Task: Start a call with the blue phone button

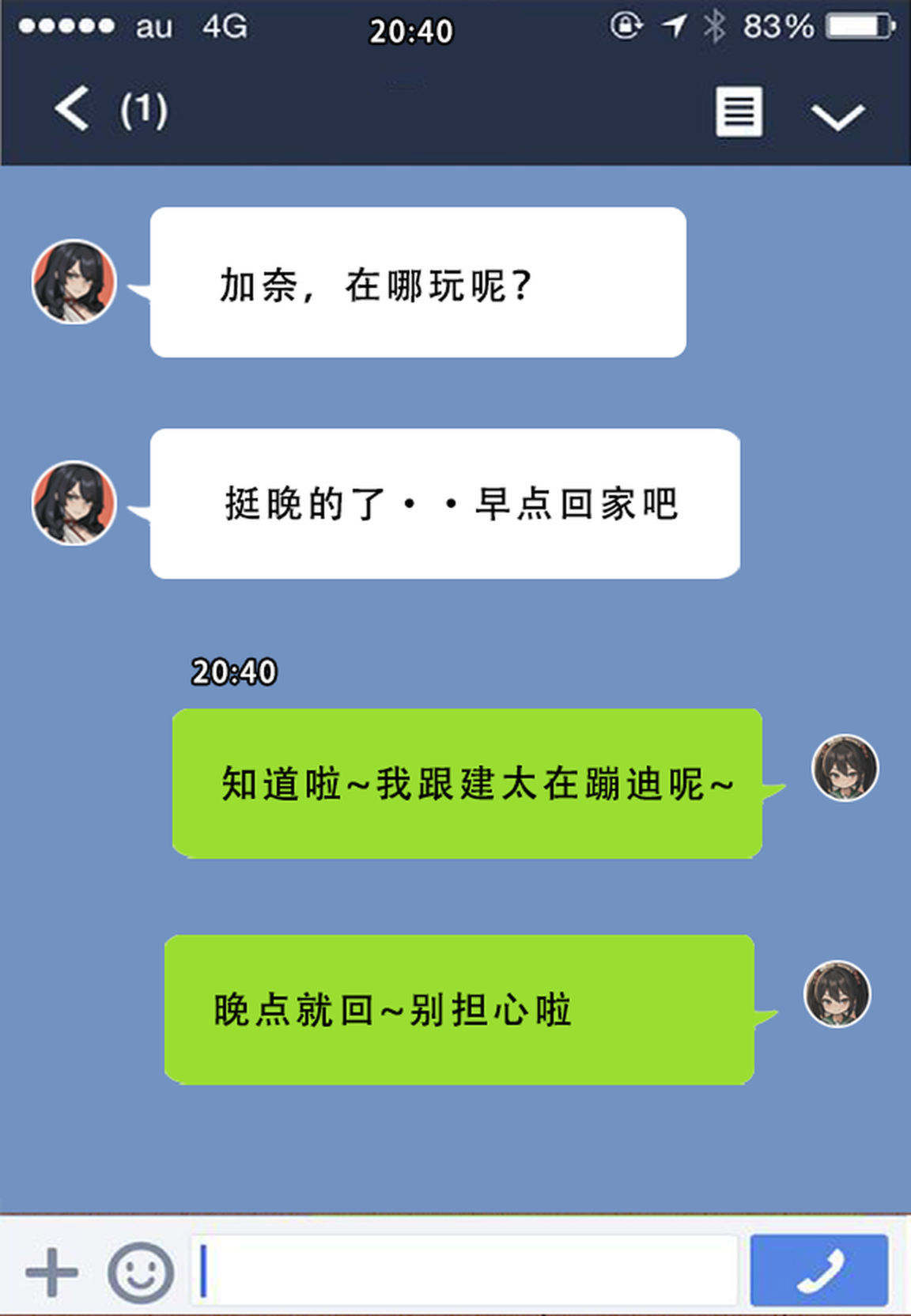Action: tap(819, 1271)
